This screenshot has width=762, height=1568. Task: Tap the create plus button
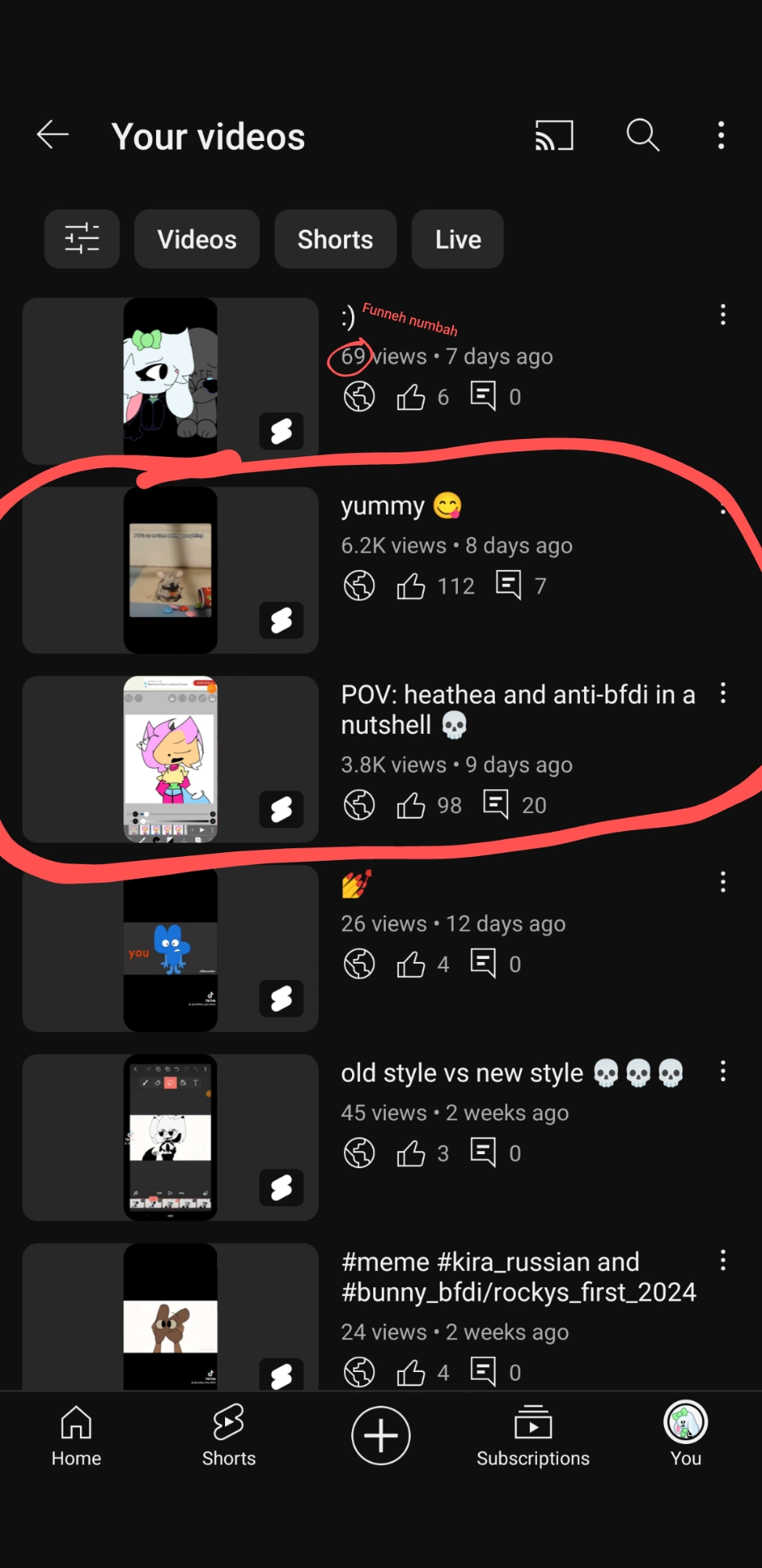pyautogui.click(x=381, y=1436)
